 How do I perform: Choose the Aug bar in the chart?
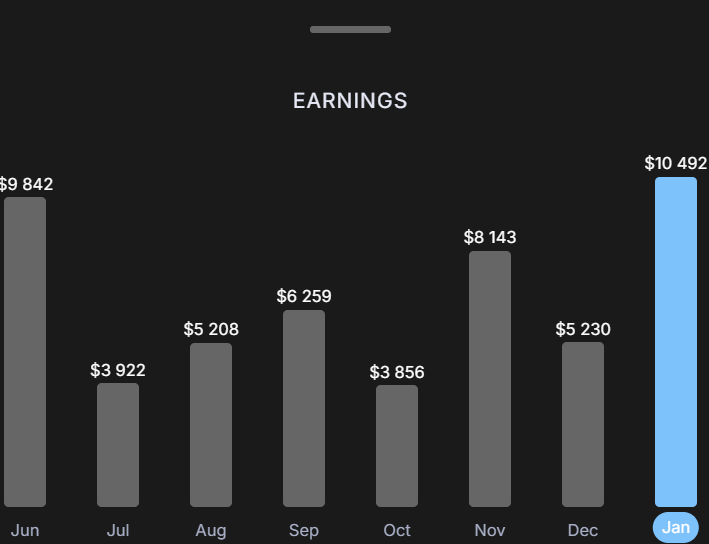pyautogui.click(x=211, y=424)
